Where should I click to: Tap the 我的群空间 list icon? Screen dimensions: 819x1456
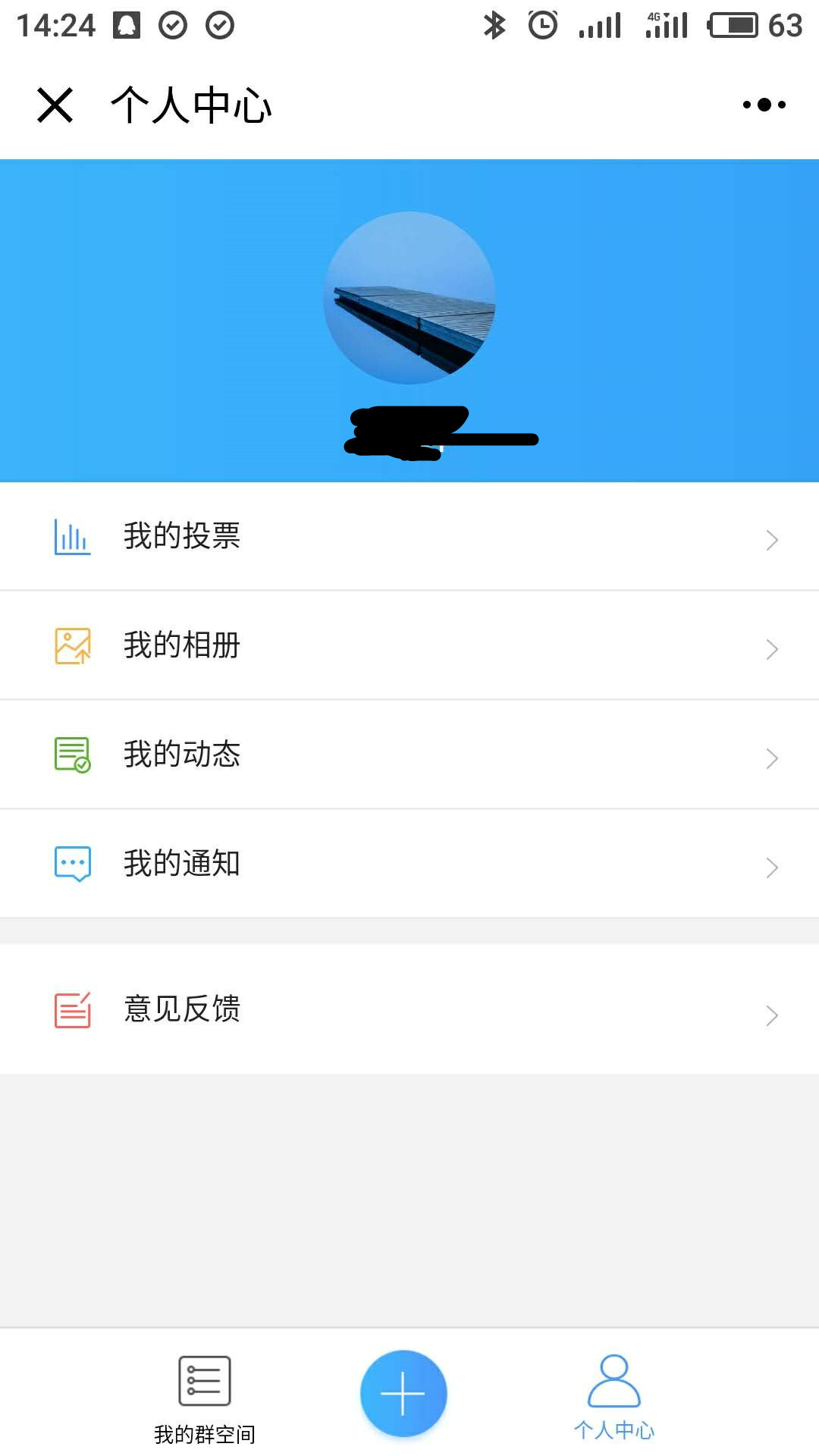click(x=205, y=1382)
